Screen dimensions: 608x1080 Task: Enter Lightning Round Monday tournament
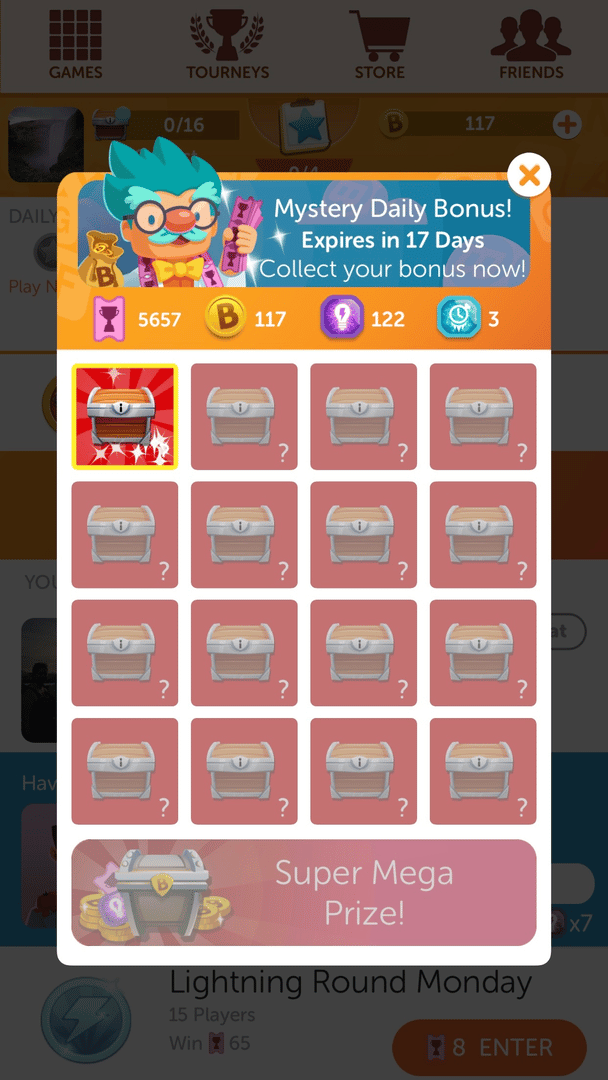pos(489,1047)
